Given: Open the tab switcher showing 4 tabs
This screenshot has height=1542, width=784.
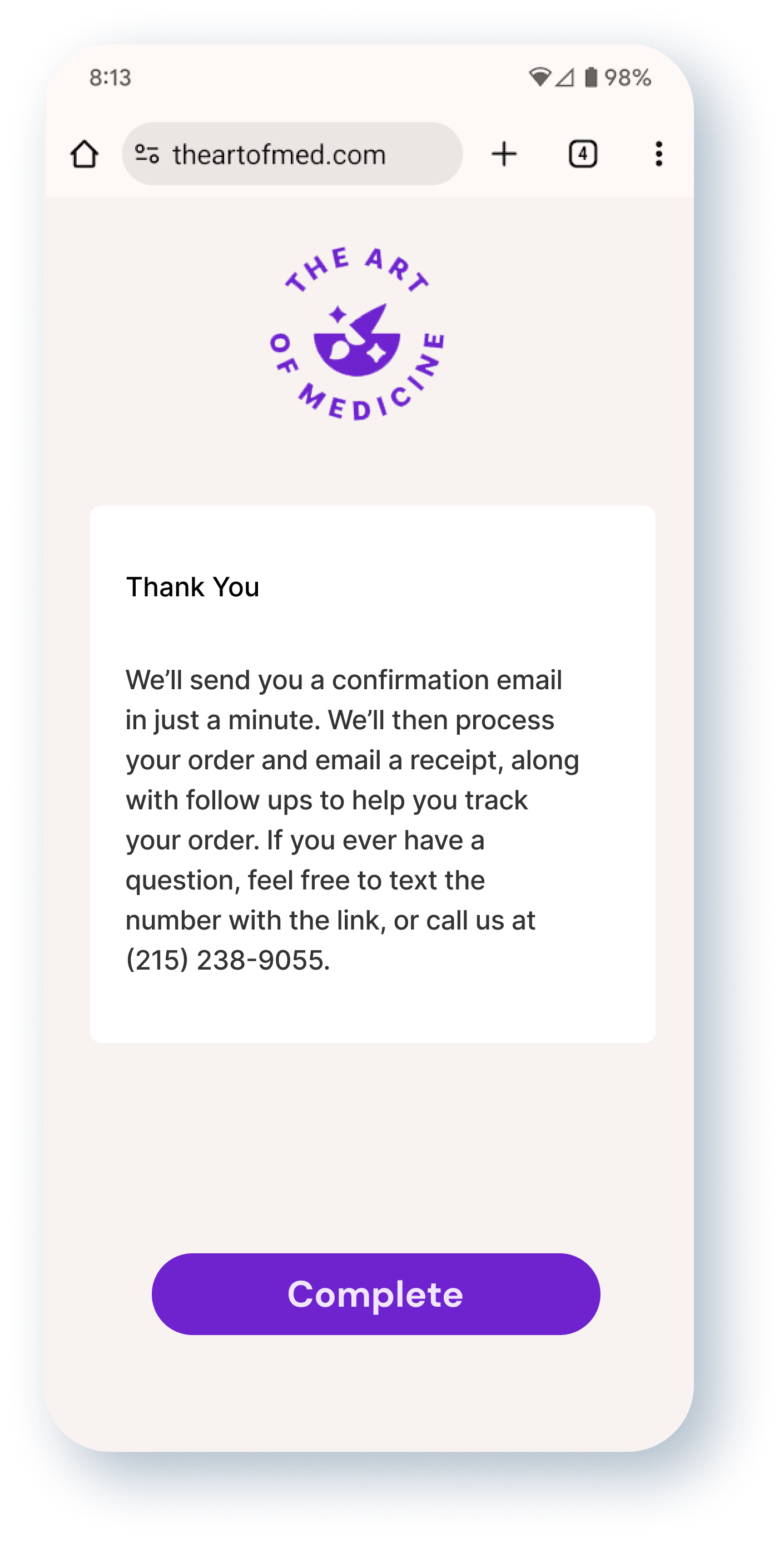Looking at the screenshot, I should tap(582, 154).
